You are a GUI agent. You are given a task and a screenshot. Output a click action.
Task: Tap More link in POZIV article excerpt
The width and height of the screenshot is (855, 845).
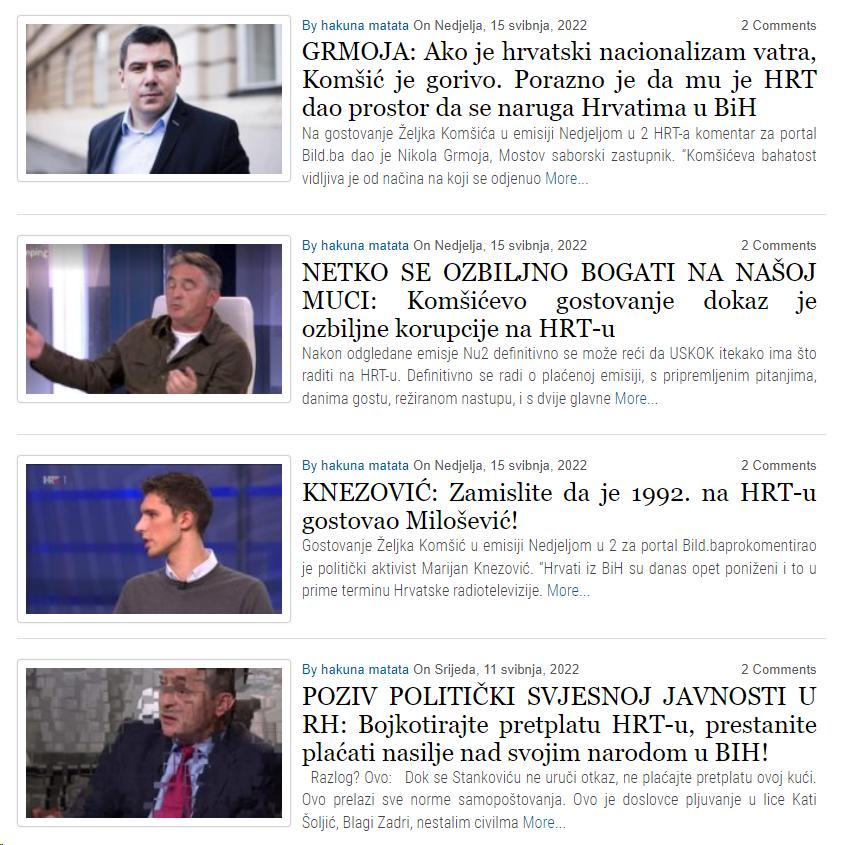544,823
